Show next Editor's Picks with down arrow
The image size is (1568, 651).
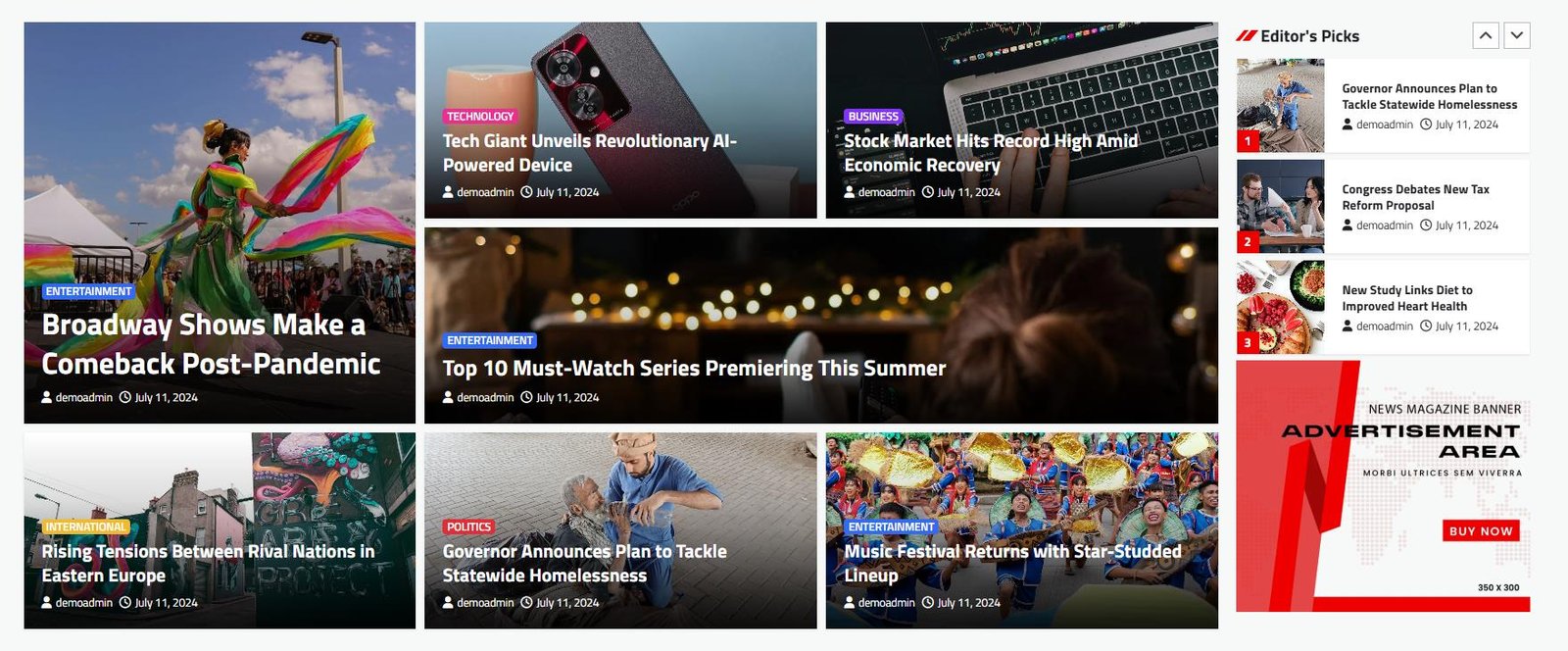1516,36
